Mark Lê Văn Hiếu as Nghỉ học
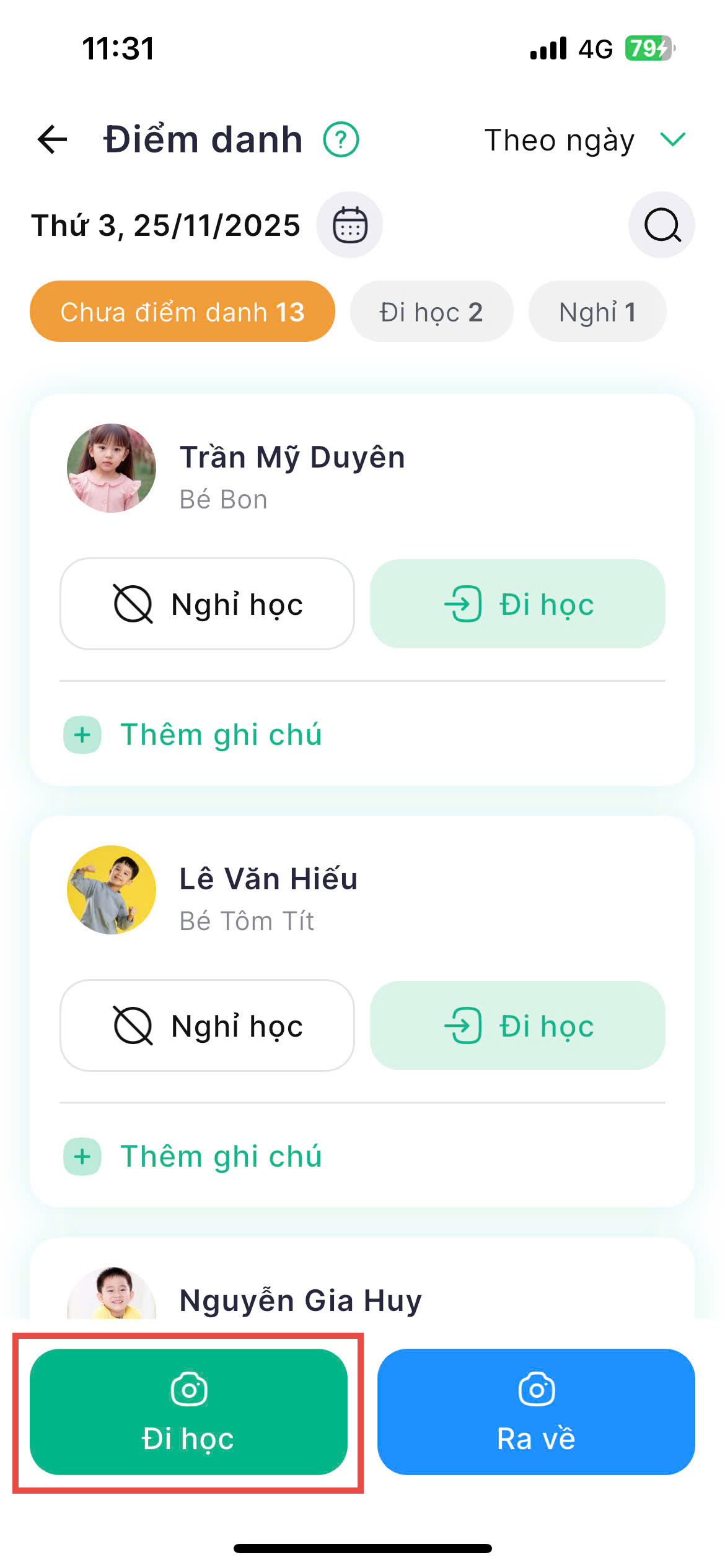This screenshot has width=725, height=1568. [207, 1026]
